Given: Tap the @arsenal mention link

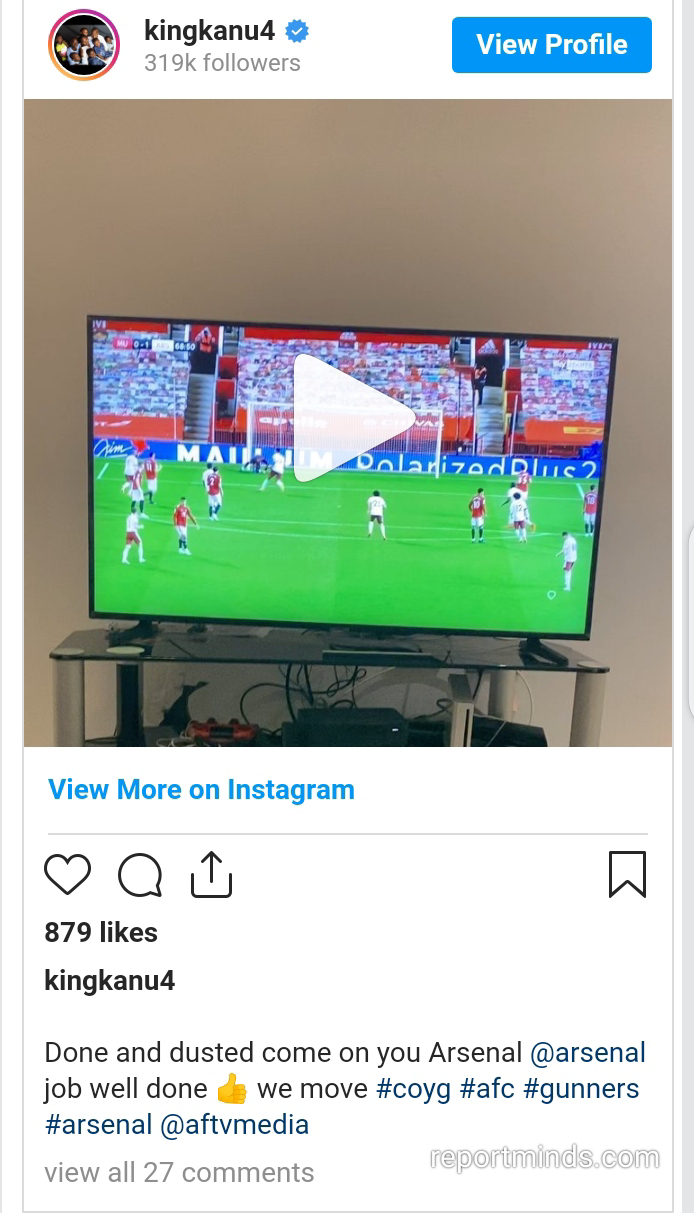Looking at the screenshot, I should [x=587, y=1053].
